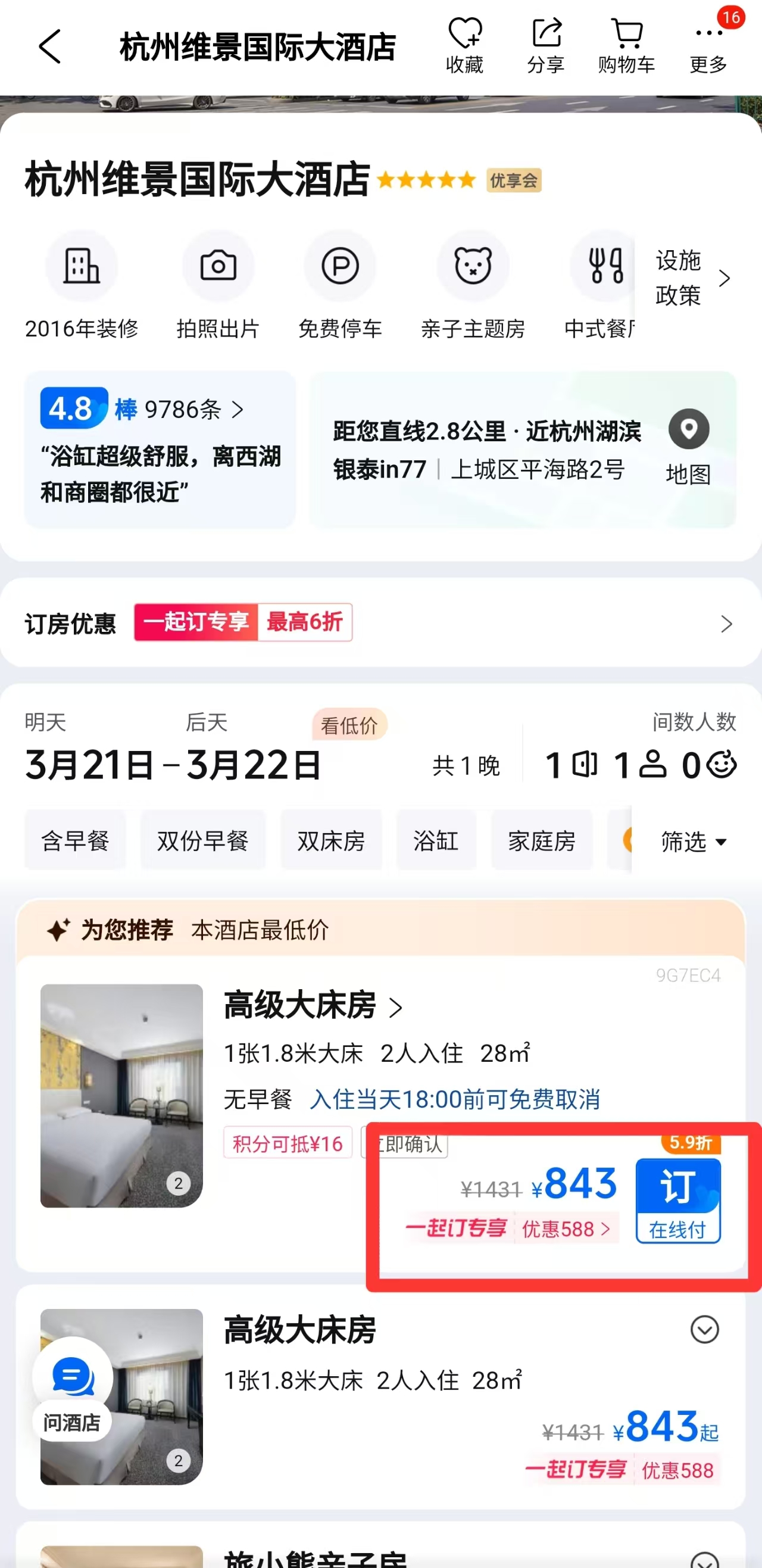Screen dimensions: 762x1568
Task: Share this hotel page
Action: 545,46
